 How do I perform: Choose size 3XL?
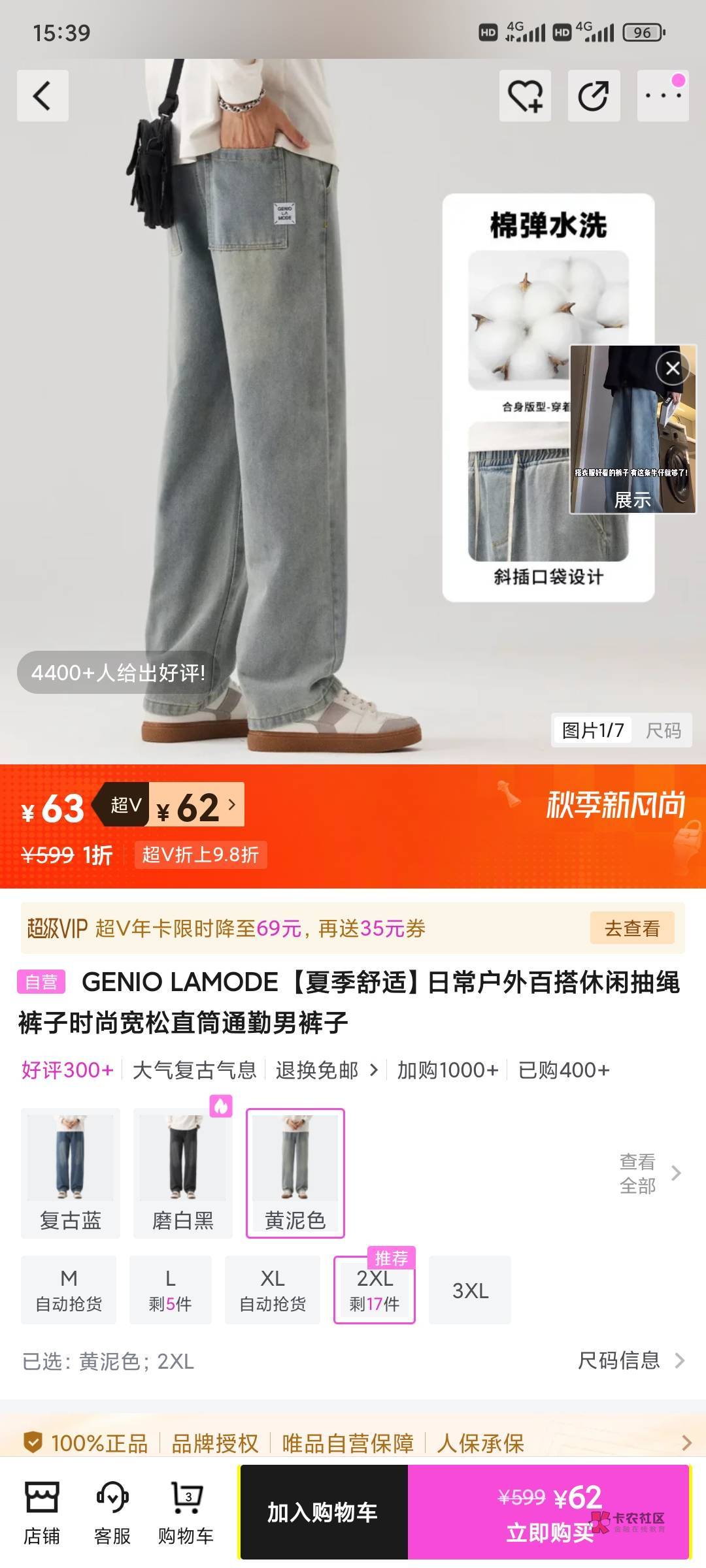coord(470,1290)
